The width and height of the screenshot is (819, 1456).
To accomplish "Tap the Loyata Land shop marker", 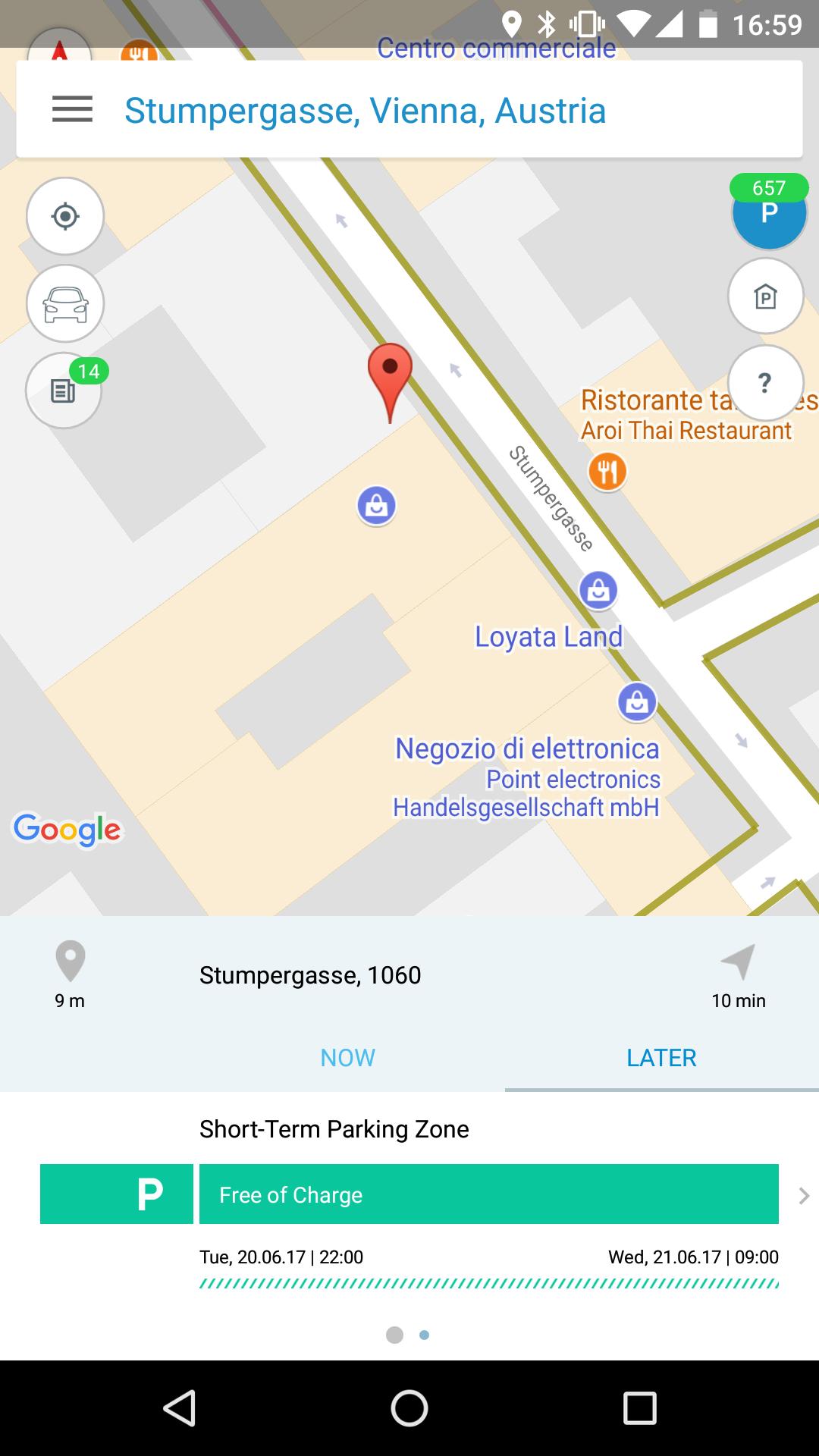I will (x=598, y=590).
